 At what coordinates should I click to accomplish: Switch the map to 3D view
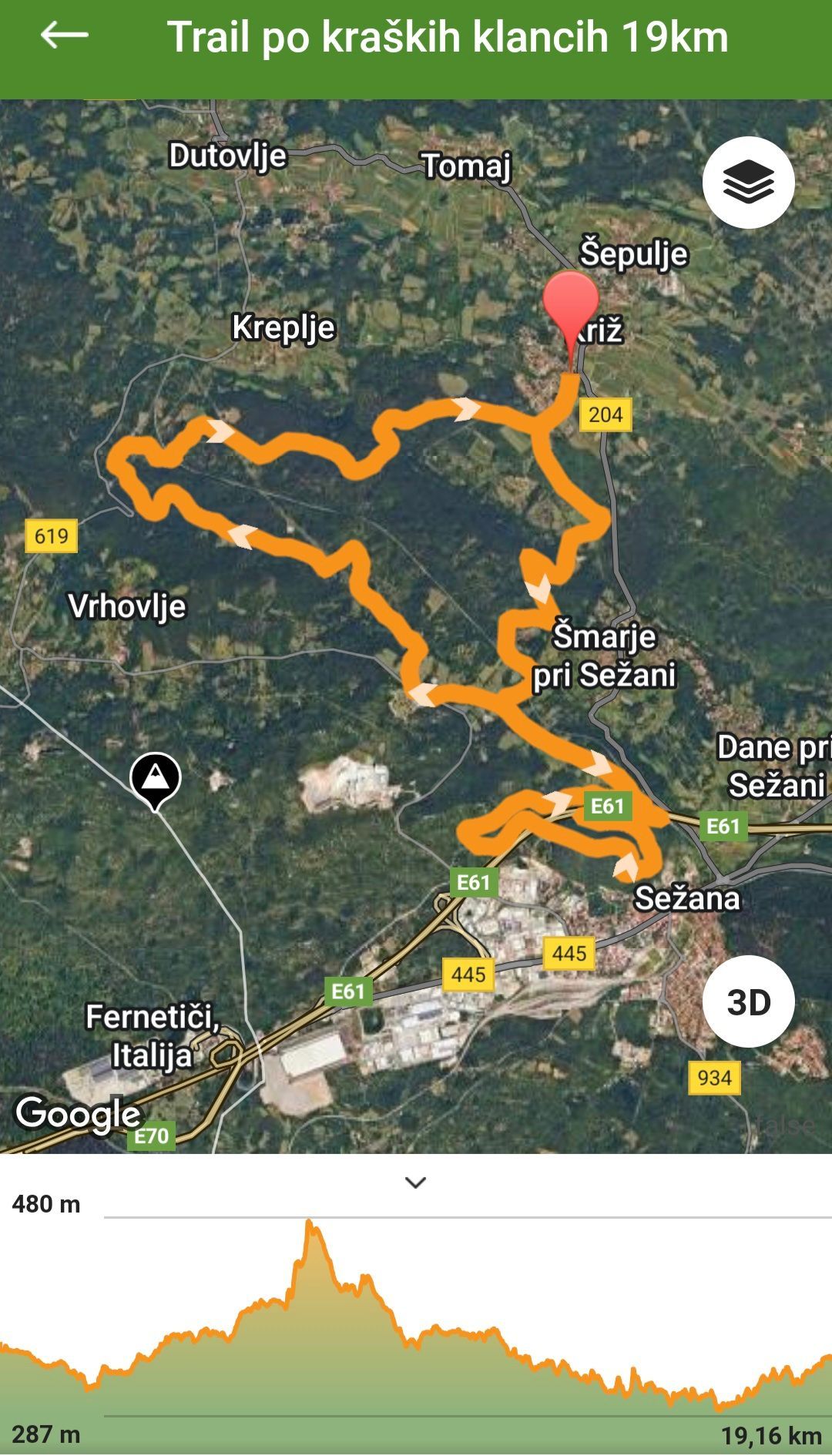[748, 1001]
